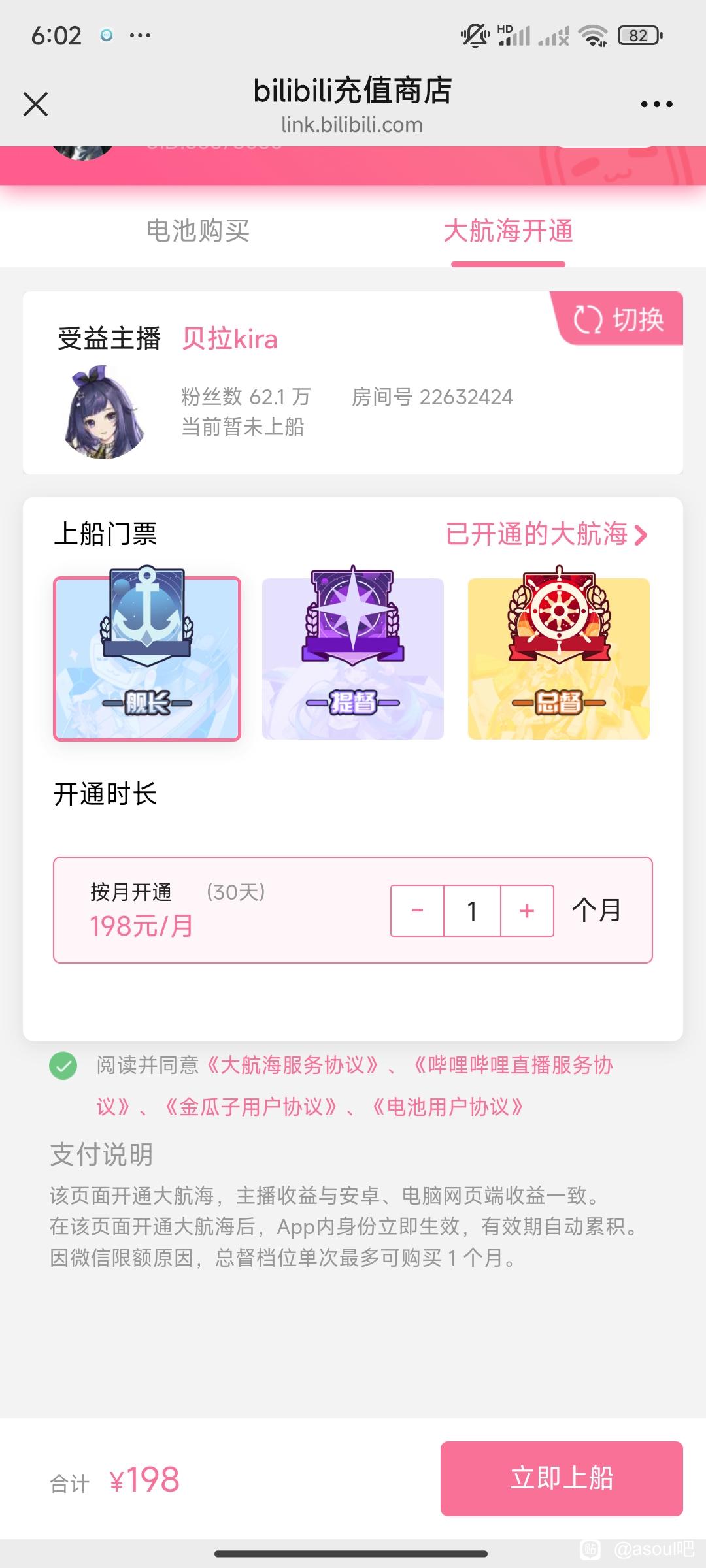
Task: Open 《哔哩哔哩直播服务协议》 link
Action: pos(513,1066)
